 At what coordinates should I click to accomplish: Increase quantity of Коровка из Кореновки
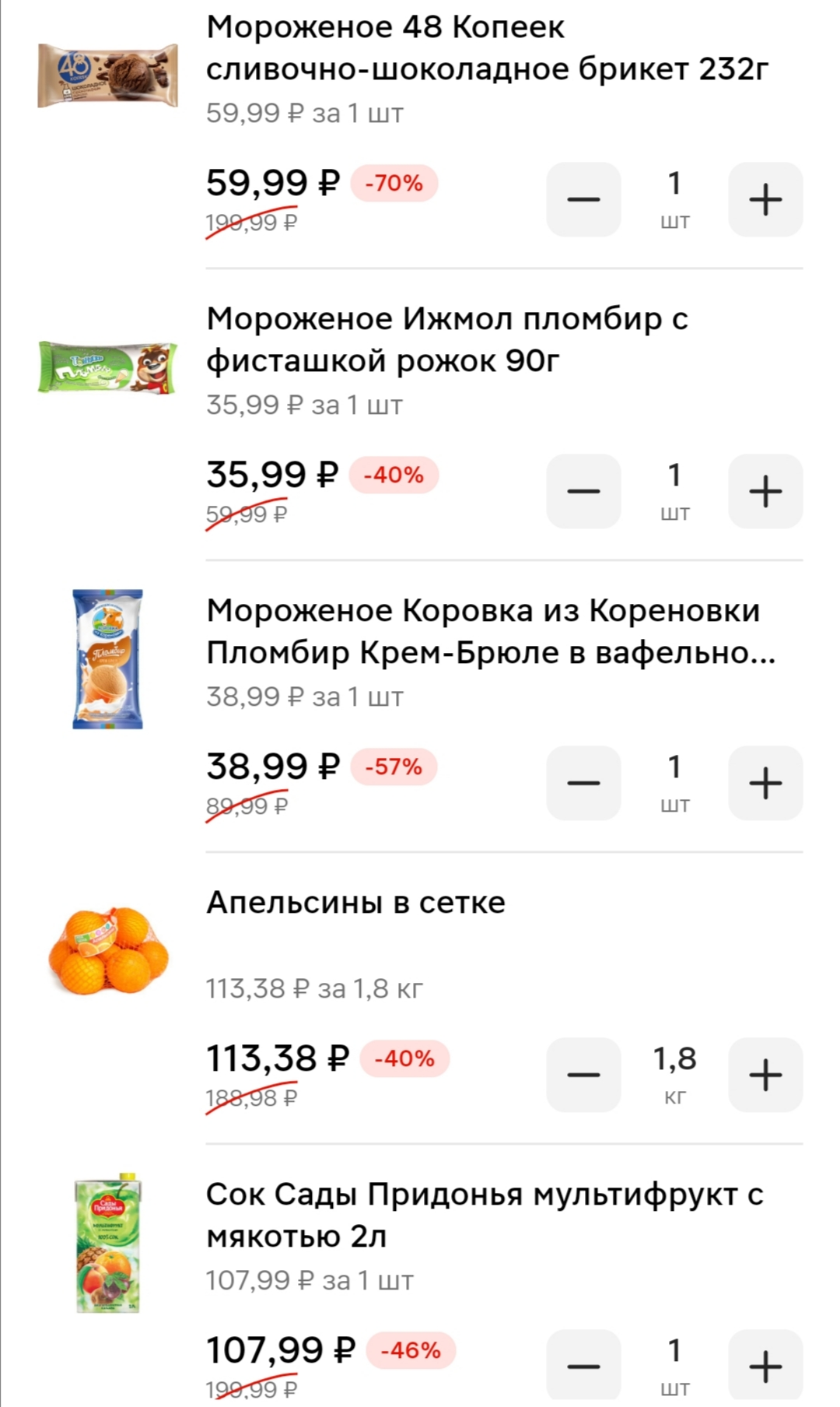point(765,783)
